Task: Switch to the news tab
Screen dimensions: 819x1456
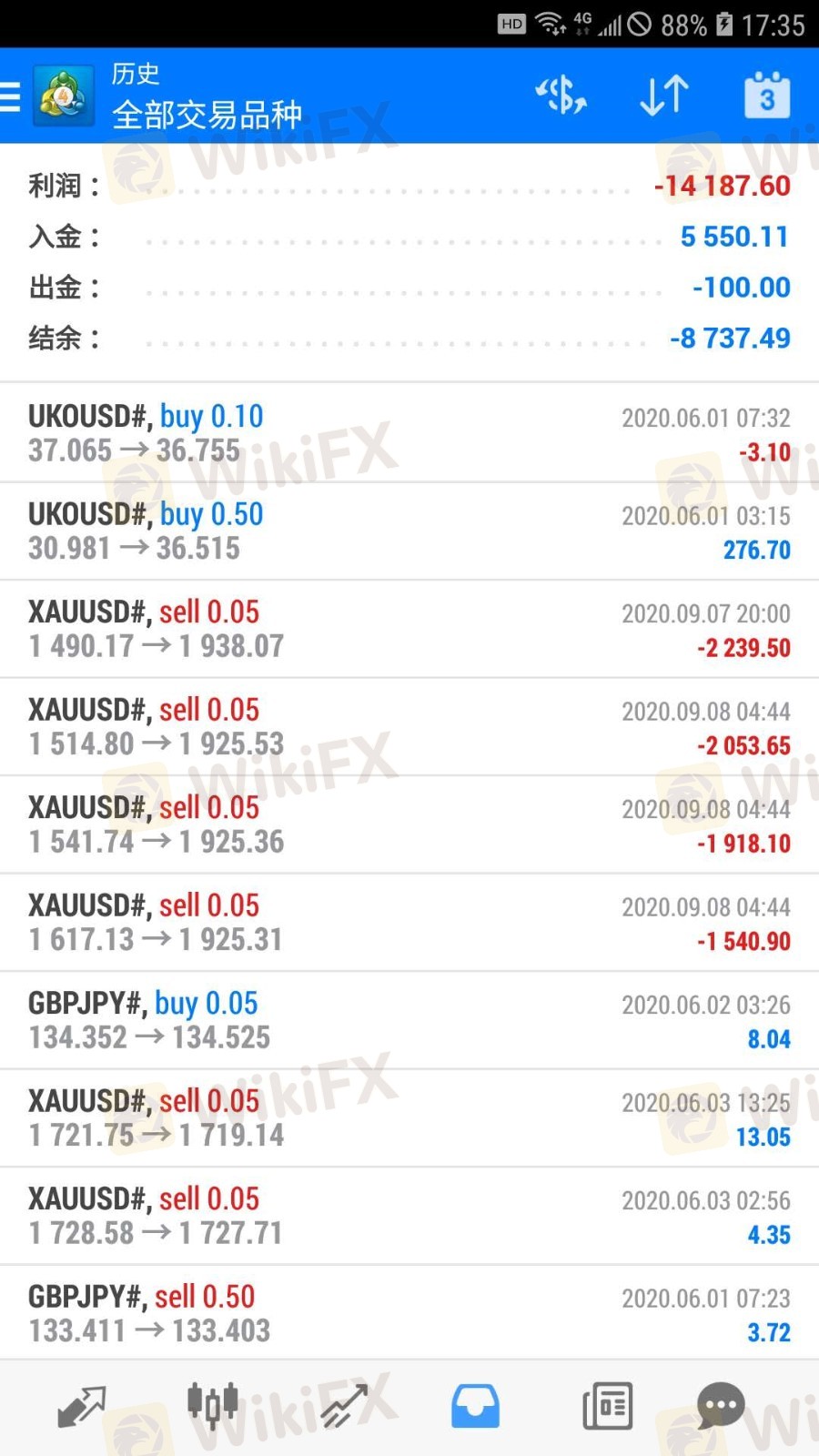Action: 607,1407
